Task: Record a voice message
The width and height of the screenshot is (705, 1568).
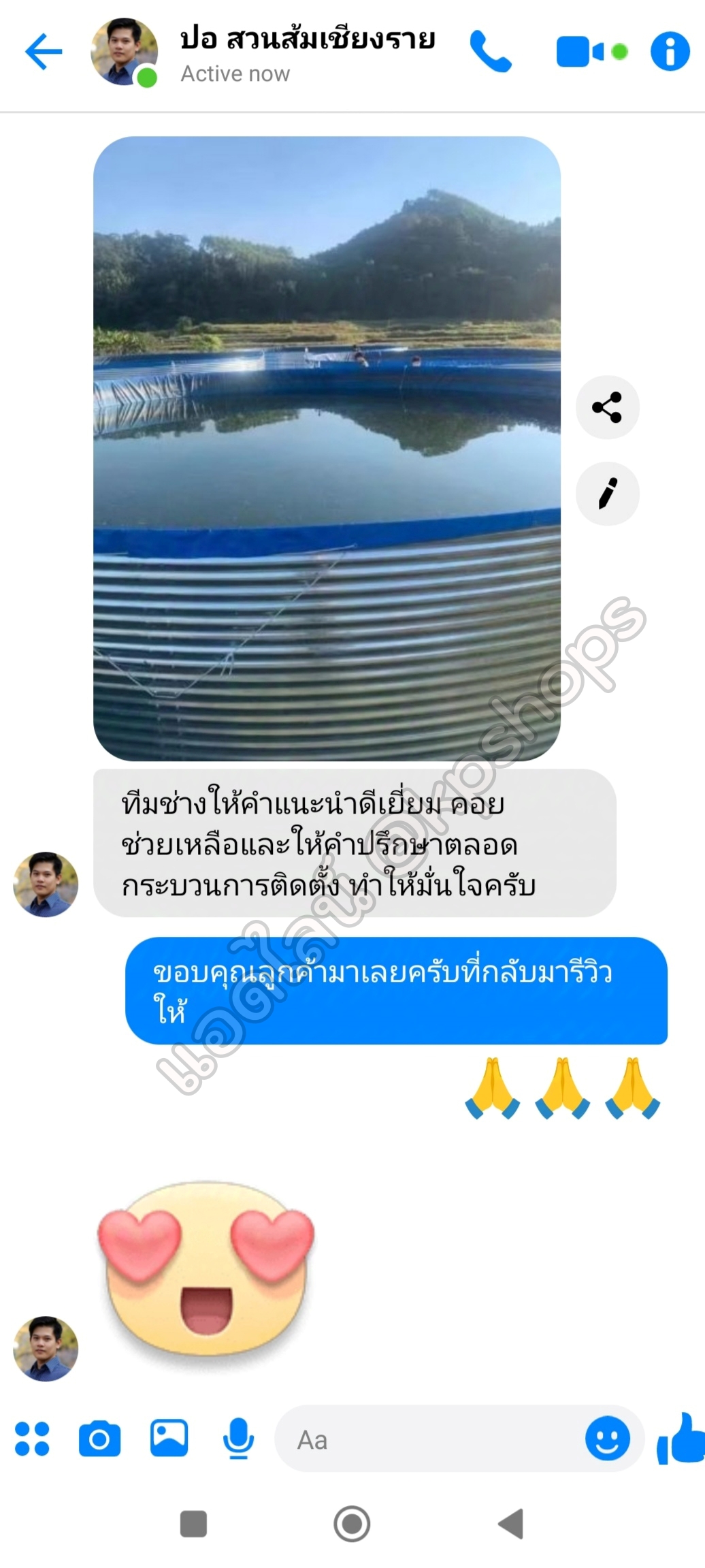Action: (x=238, y=1439)
